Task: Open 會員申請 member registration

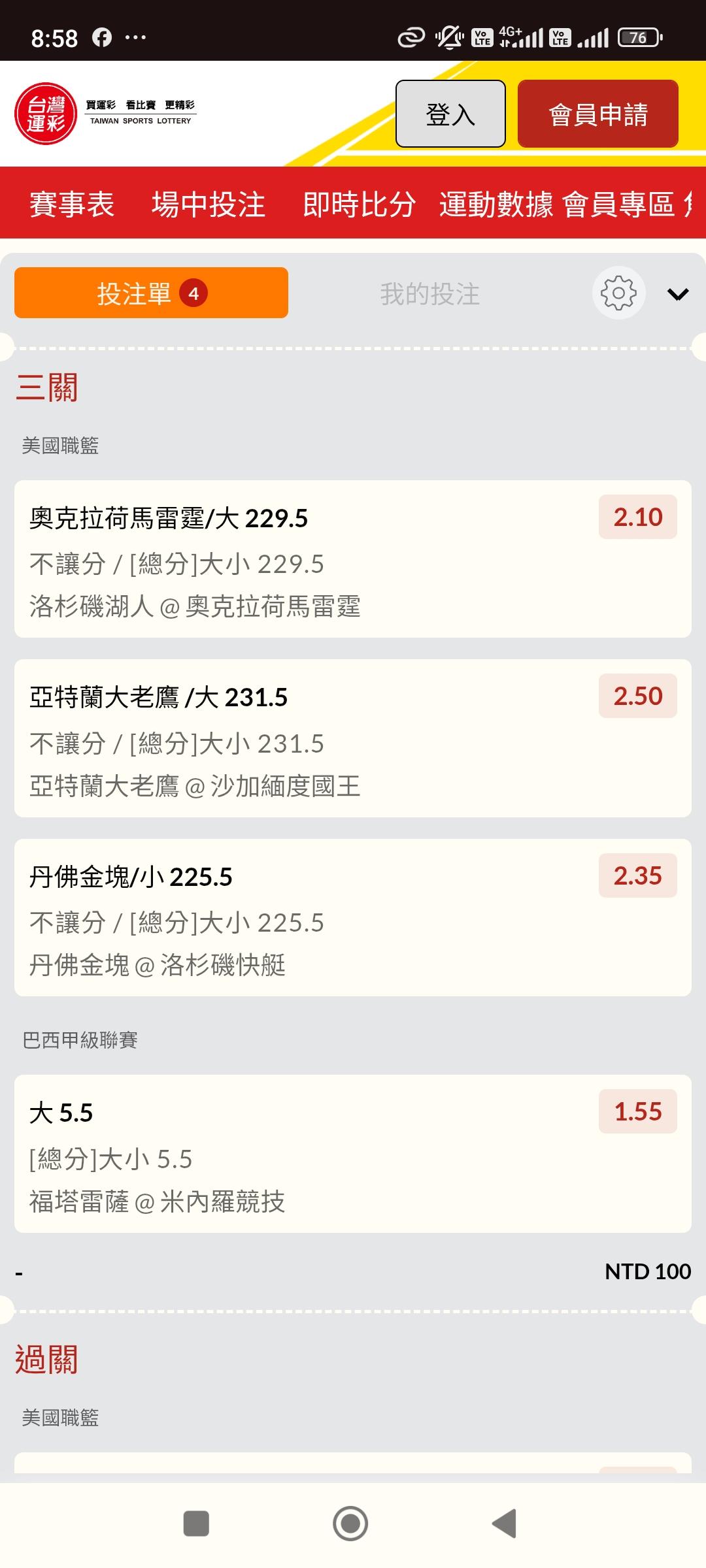Action: click(x=597, y=114)
